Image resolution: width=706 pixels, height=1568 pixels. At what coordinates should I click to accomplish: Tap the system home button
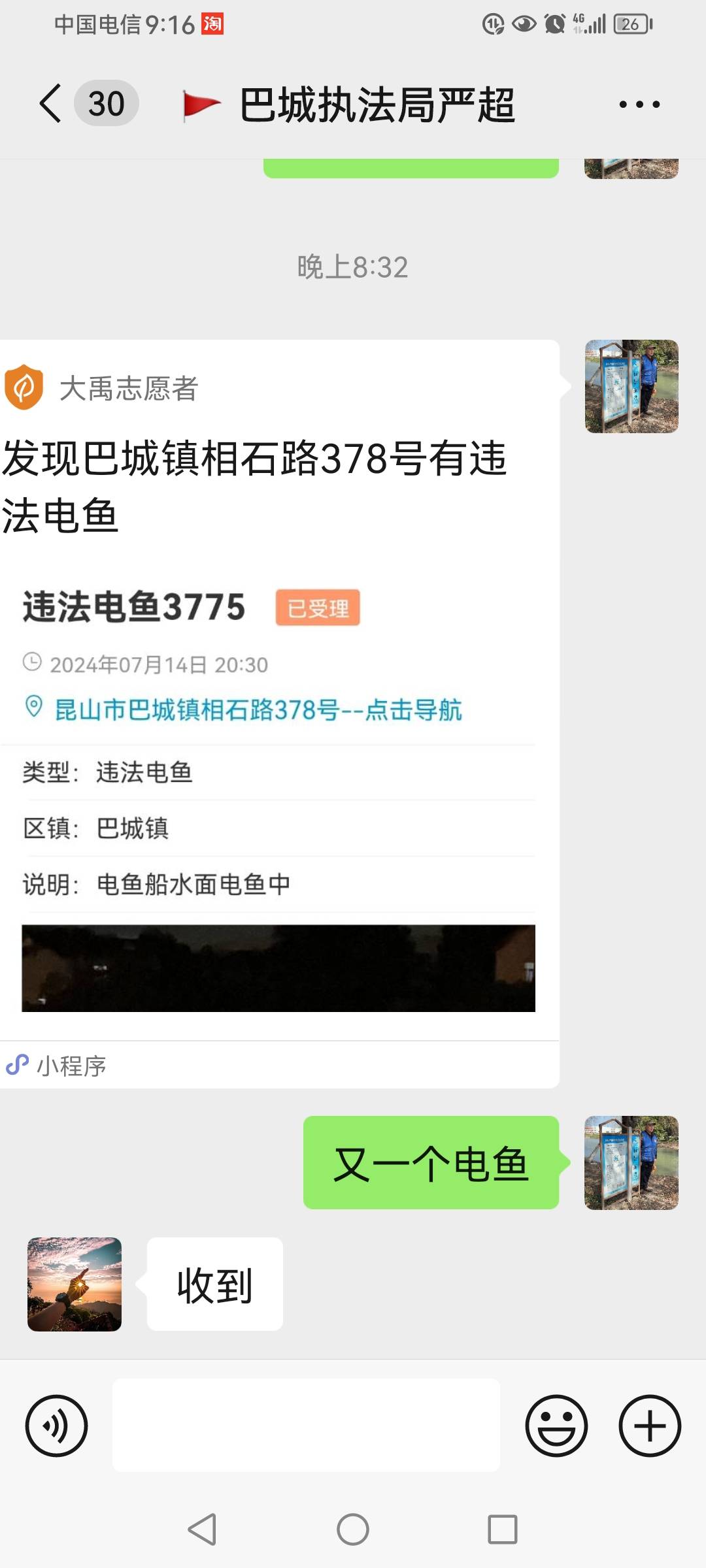point(353,1529)
